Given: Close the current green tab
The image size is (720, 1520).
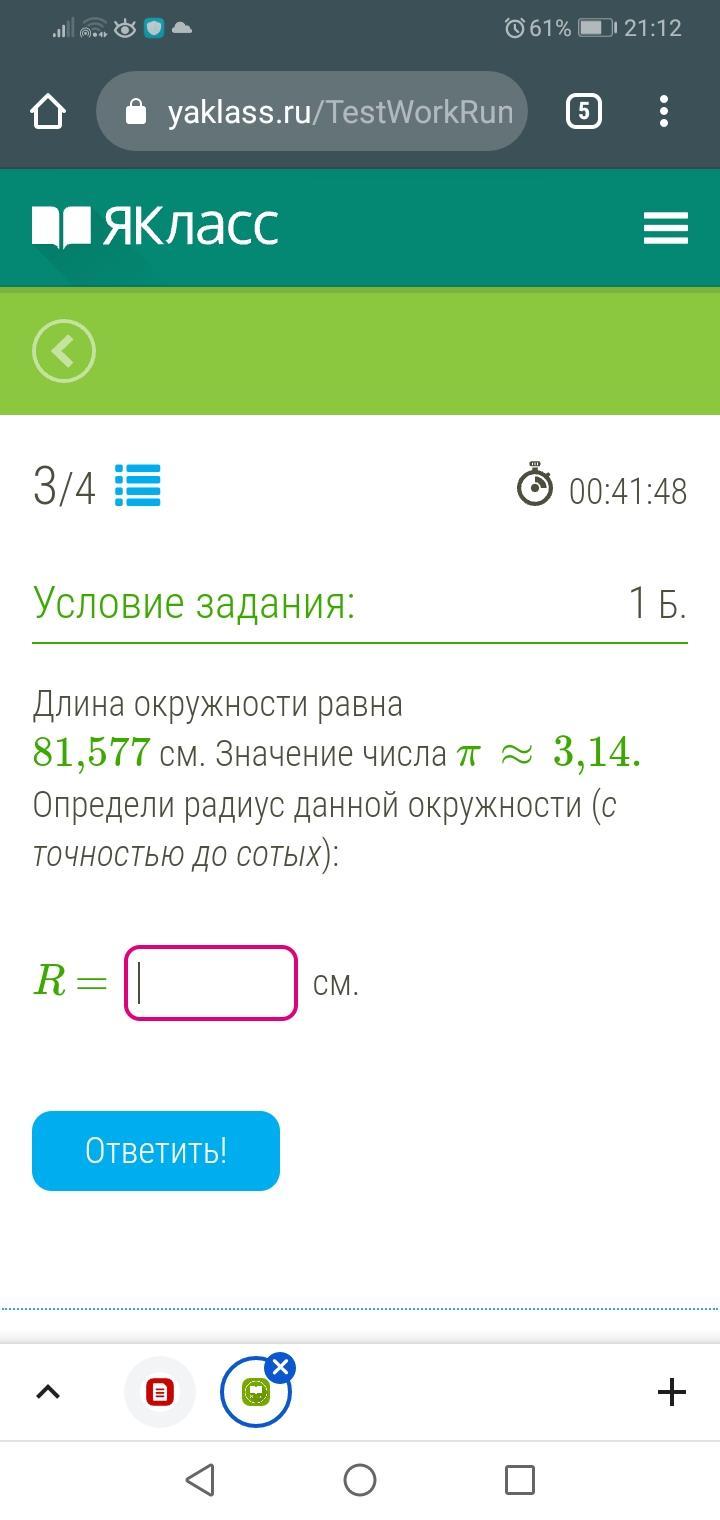Looking at the screenshot, I should pos(281,1367).
